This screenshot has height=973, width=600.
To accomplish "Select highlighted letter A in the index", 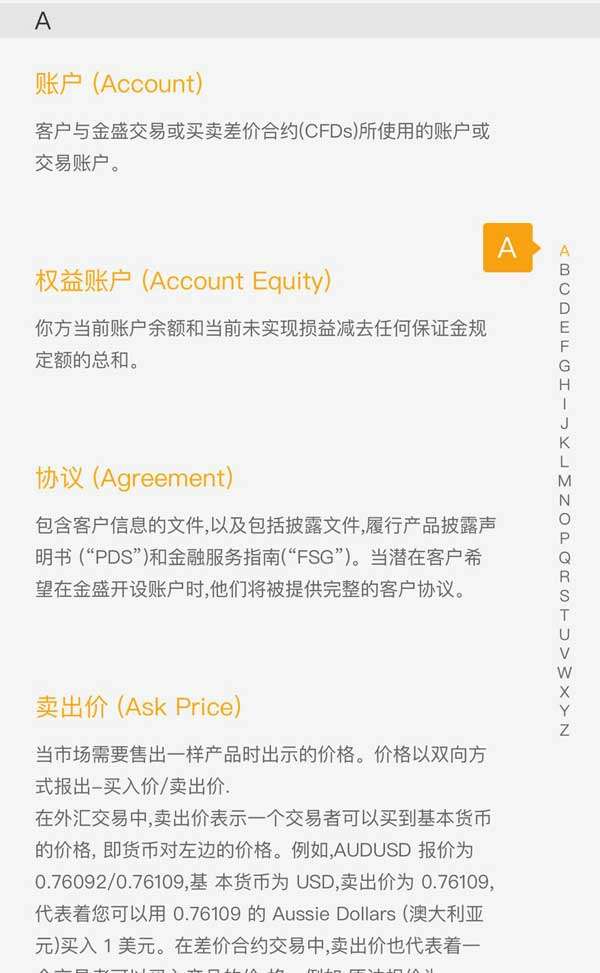I will coord(564,251).
